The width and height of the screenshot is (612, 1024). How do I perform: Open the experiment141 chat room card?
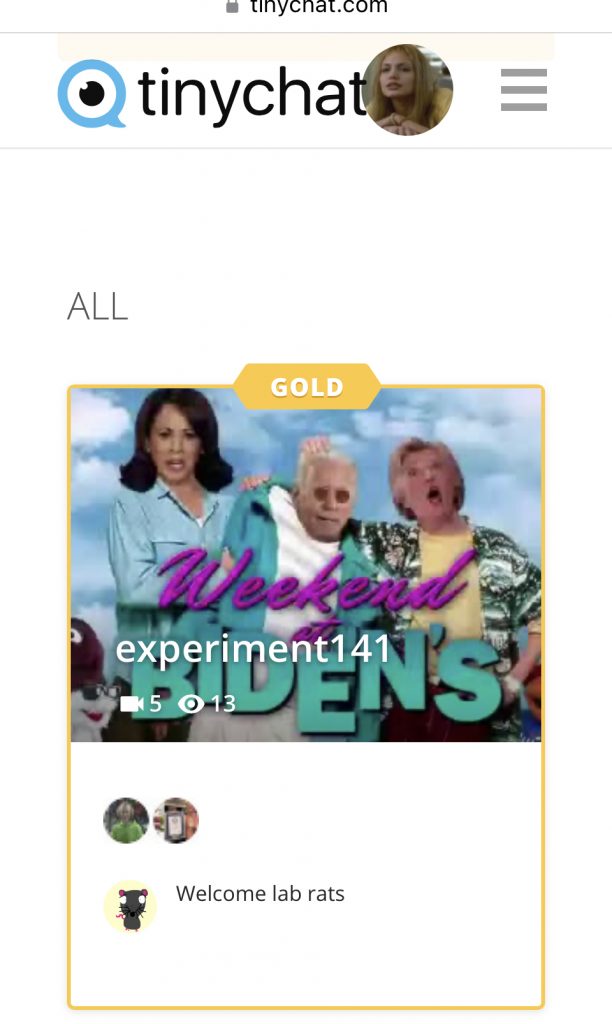coord(306,696)
